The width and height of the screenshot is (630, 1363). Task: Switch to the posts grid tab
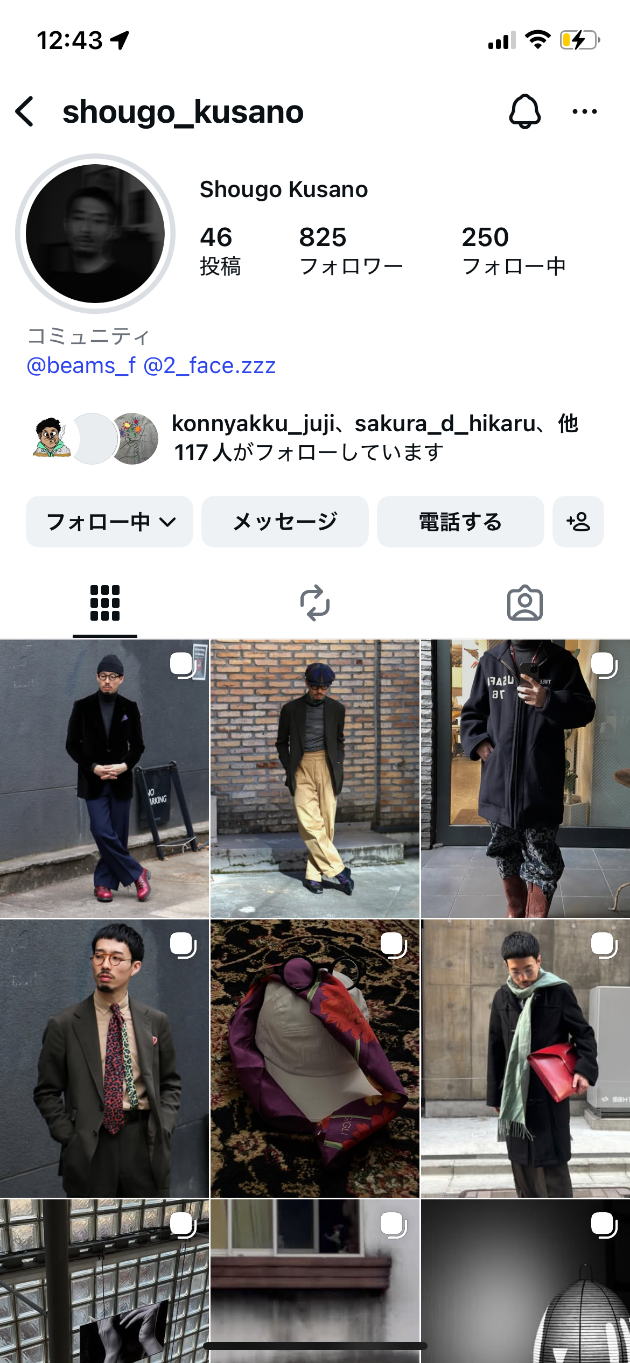(x=105, y=603)
